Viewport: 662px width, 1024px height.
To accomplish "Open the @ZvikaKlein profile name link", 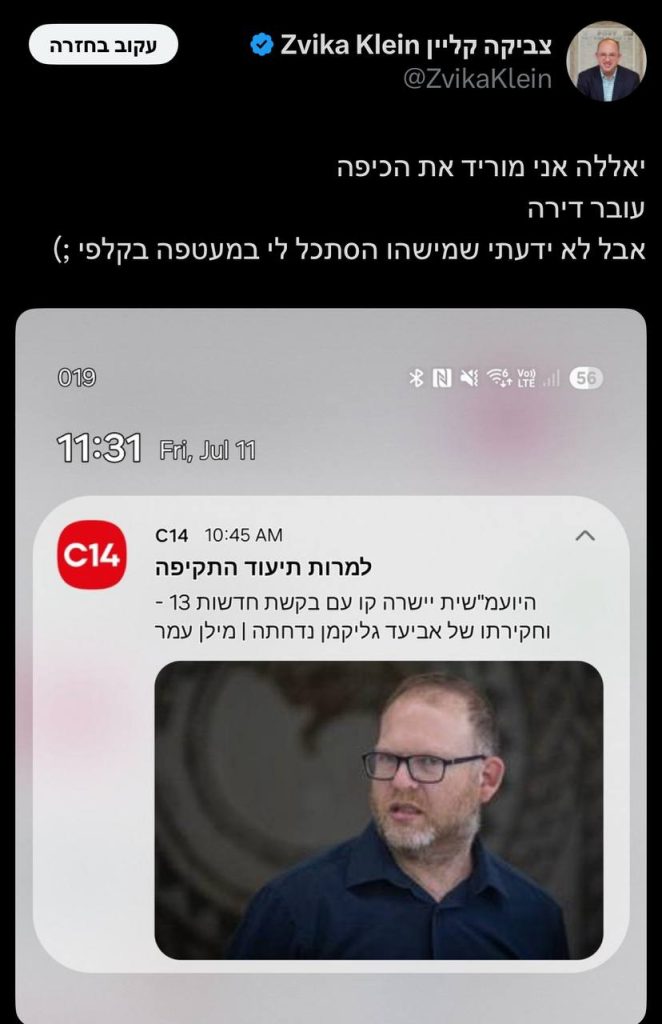I will point(478,79).
